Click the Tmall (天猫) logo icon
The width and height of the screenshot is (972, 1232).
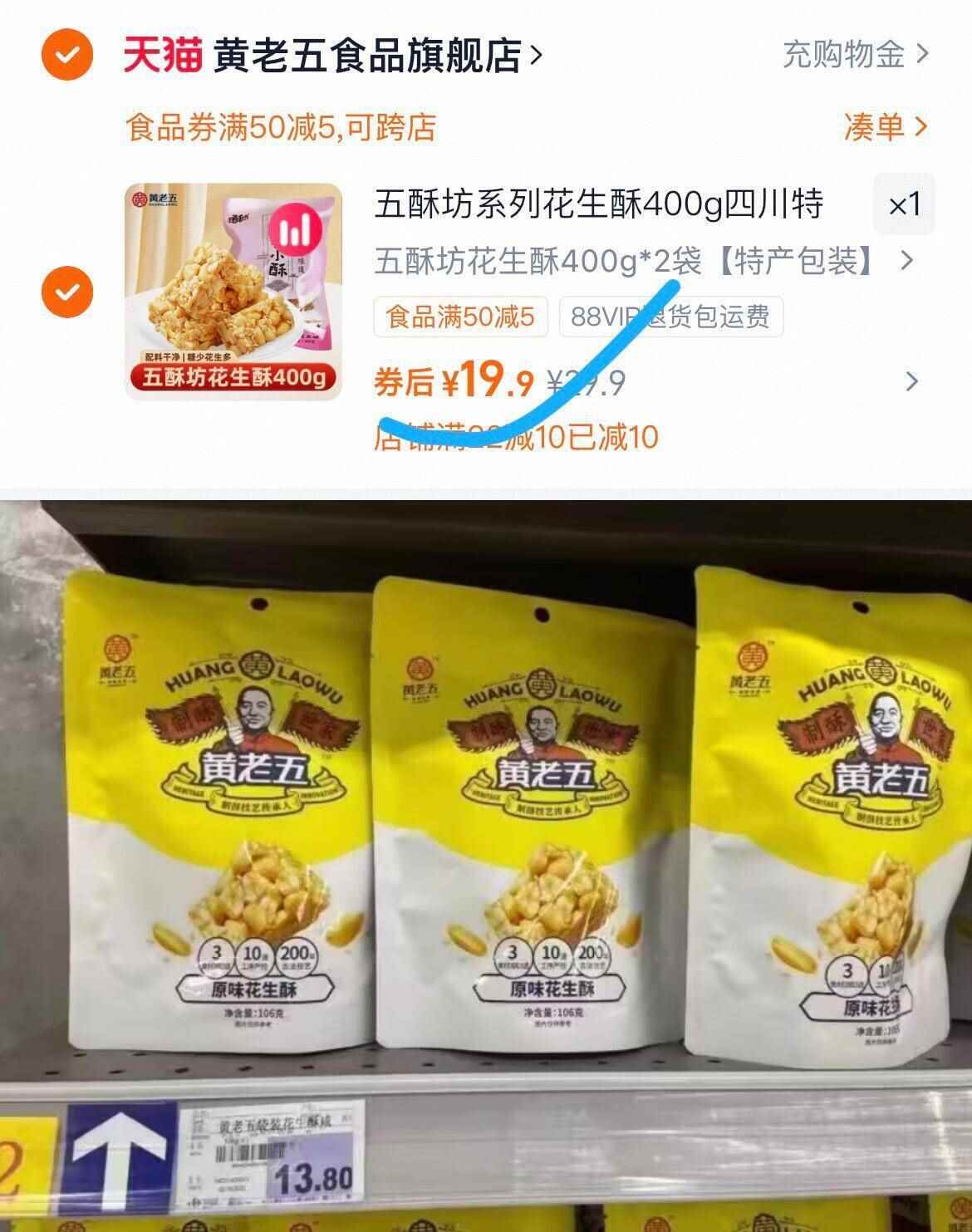[x=163, y=54]
